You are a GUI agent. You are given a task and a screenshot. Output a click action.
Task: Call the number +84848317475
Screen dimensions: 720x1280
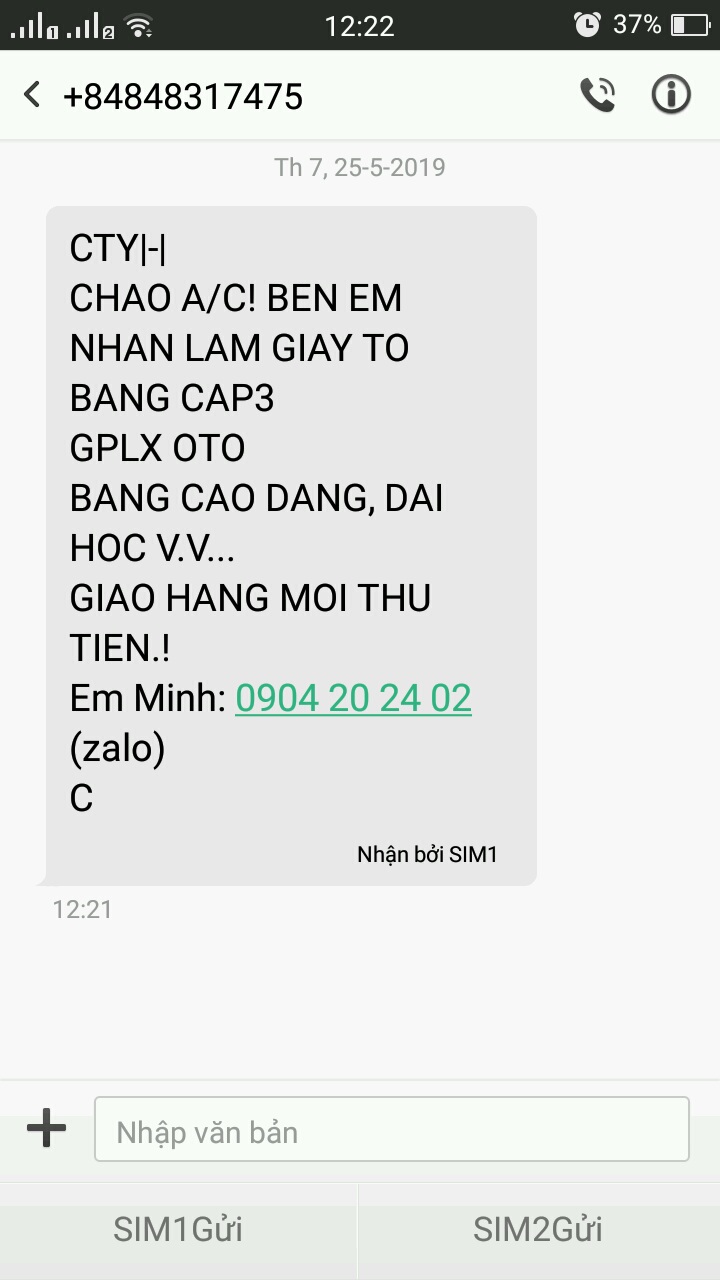[597, 95]
